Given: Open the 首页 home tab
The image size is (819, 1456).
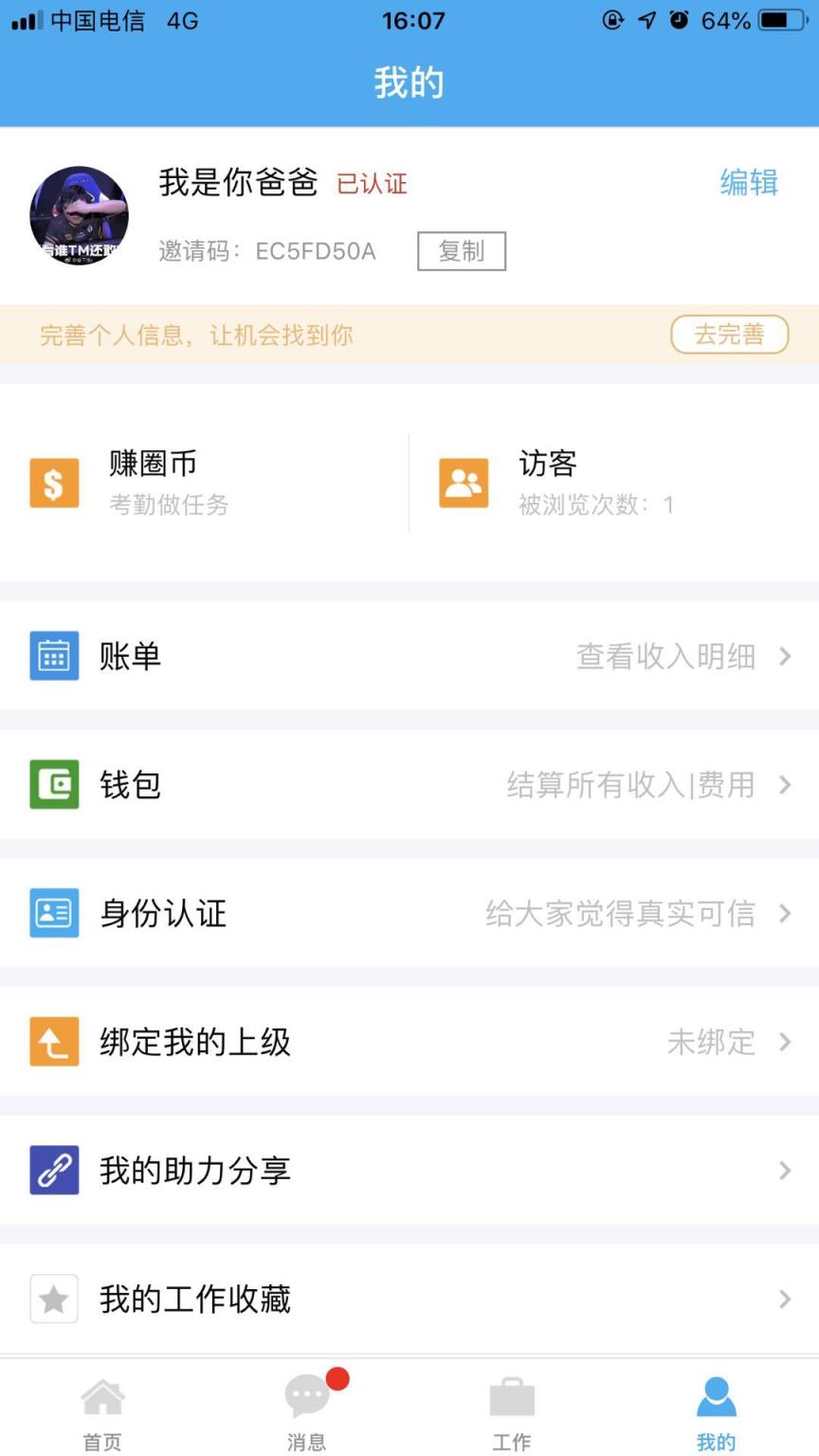Looking at the screenshot, I should tap(102, 1410).
